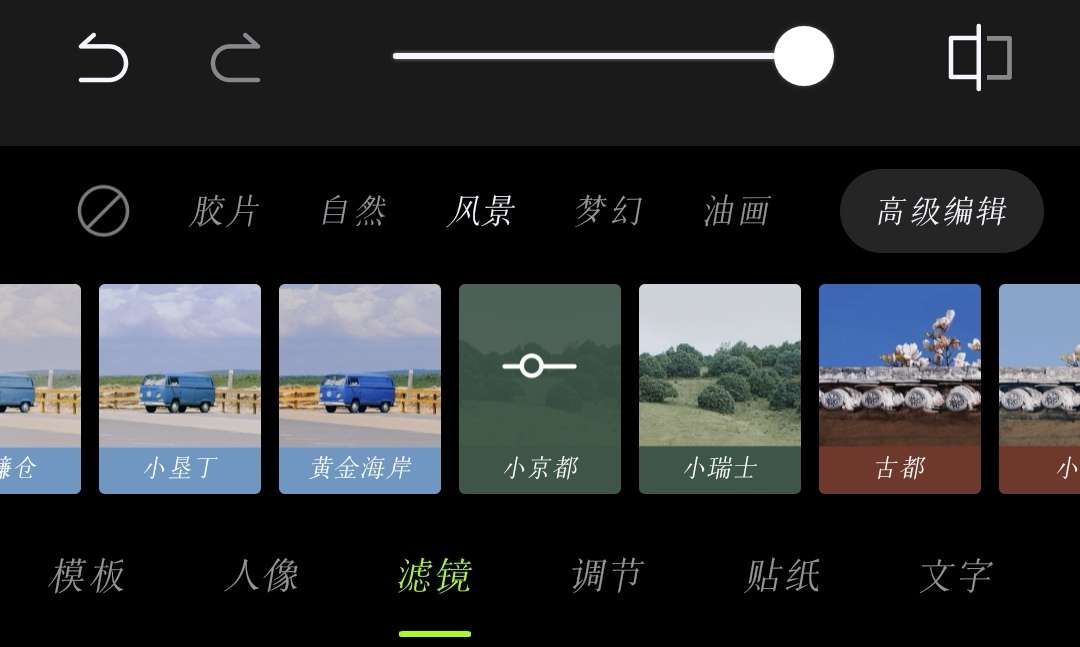Tap the compare before/after icon
The height and width of the screenshot is (647, 1080).
click(x=980, y=58)
